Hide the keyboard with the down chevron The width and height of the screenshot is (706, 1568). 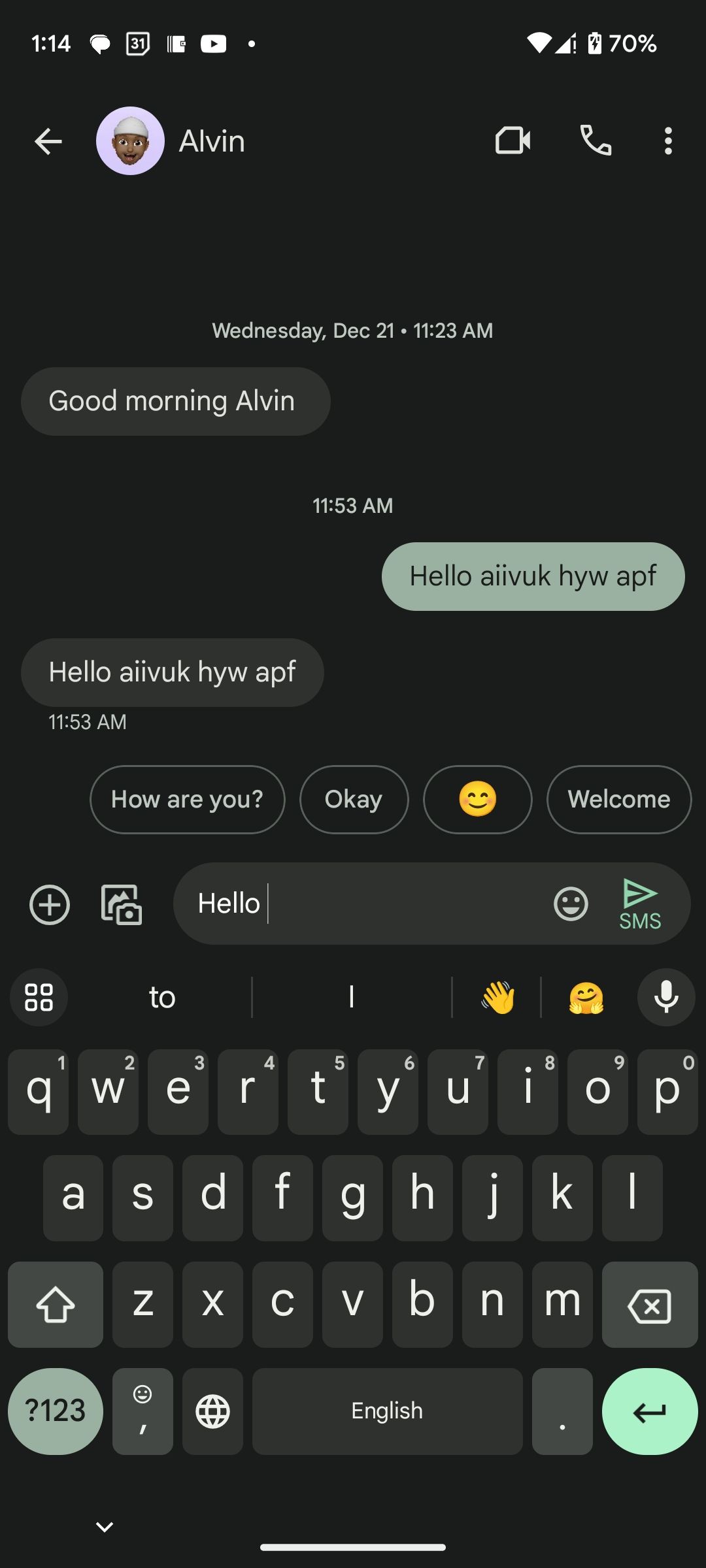(105, 1527)
